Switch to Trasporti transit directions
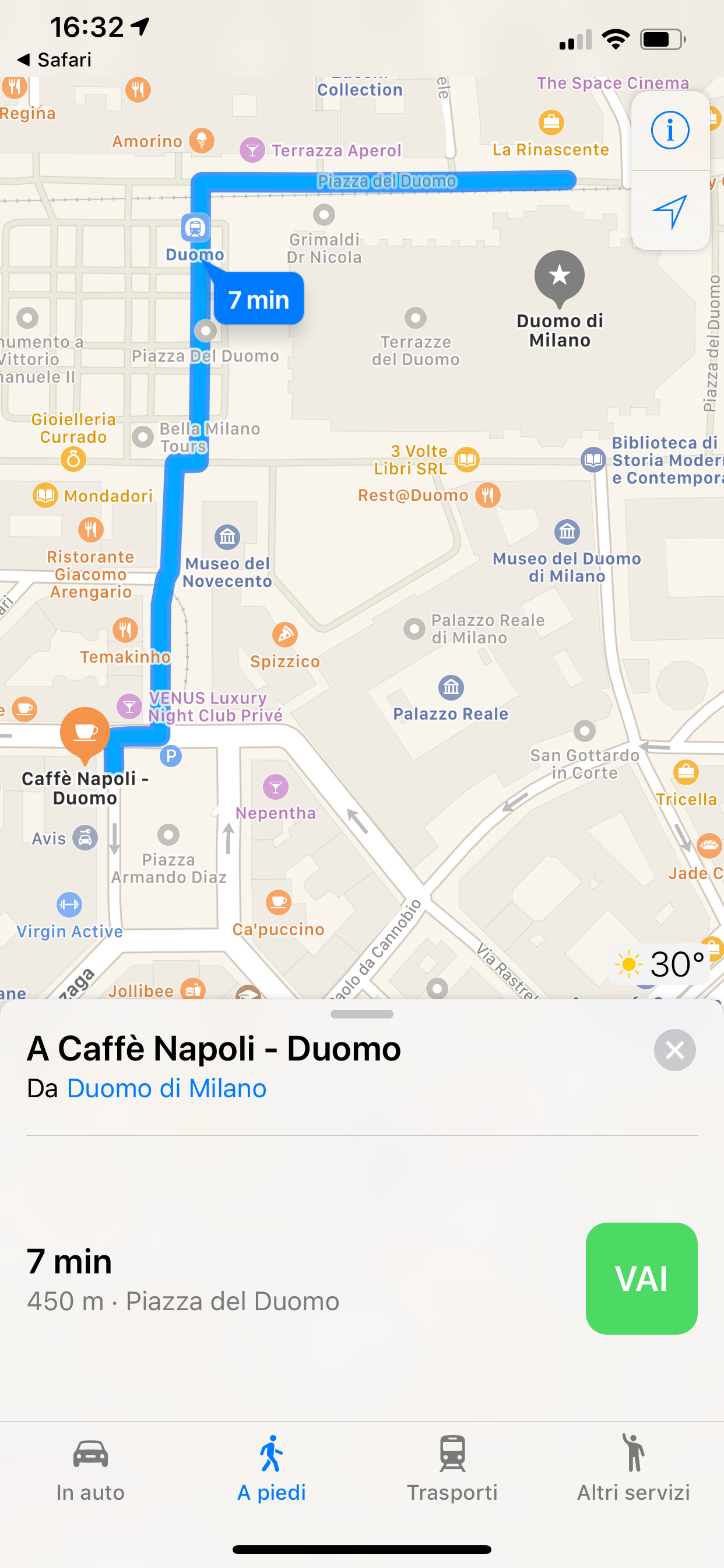This screenshot has width=724, height=1568. pos(452,1469)
